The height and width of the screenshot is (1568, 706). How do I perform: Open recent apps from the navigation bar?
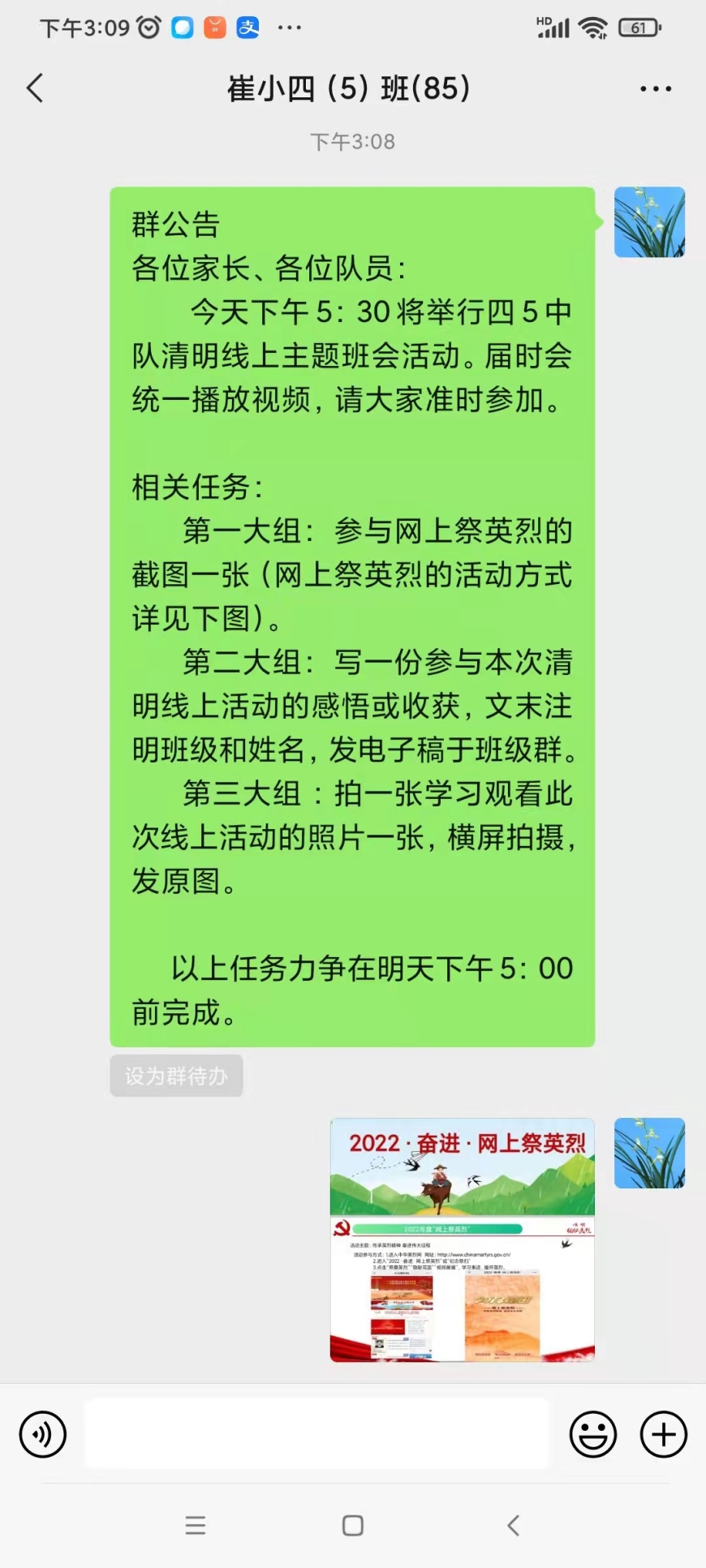click(x=195, y=1526)
